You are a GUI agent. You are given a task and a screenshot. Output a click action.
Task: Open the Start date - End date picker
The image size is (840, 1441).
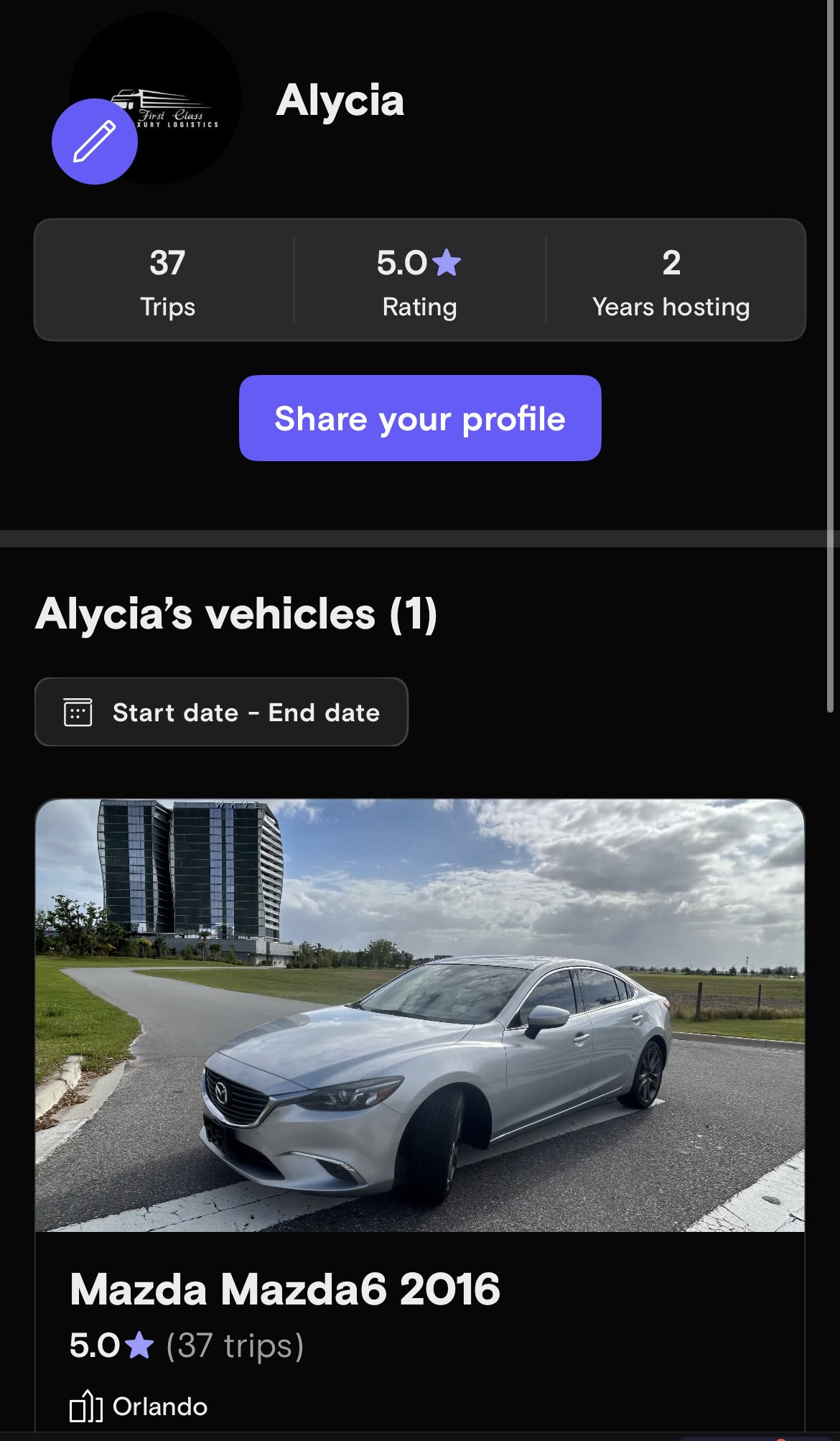point(221,712)
